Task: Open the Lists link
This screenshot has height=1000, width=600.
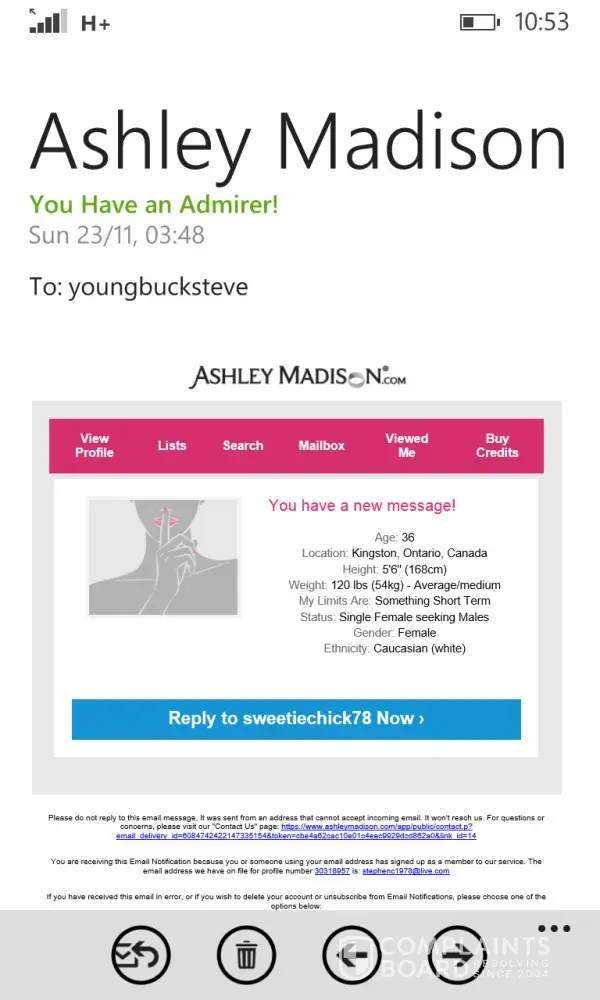Action: (x=172, y=446)
